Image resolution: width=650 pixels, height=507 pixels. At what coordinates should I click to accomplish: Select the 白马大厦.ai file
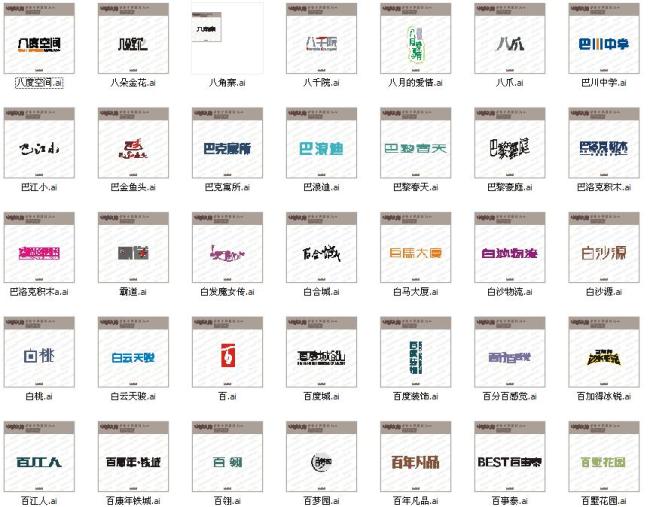[x=415, y=248]
